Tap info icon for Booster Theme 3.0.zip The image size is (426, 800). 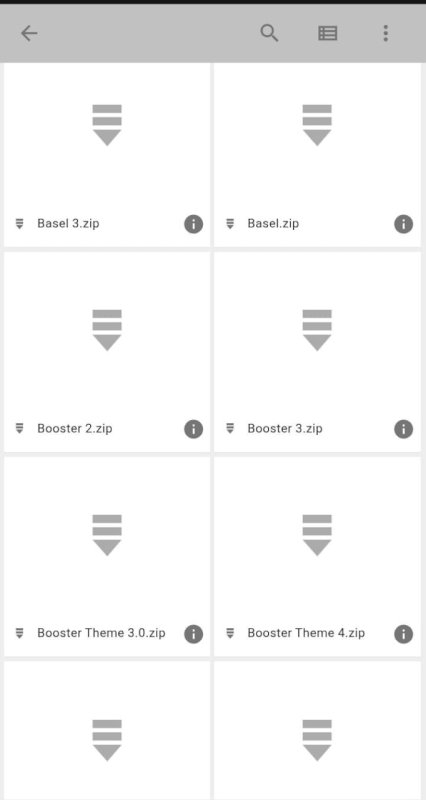tap(193, 634)
